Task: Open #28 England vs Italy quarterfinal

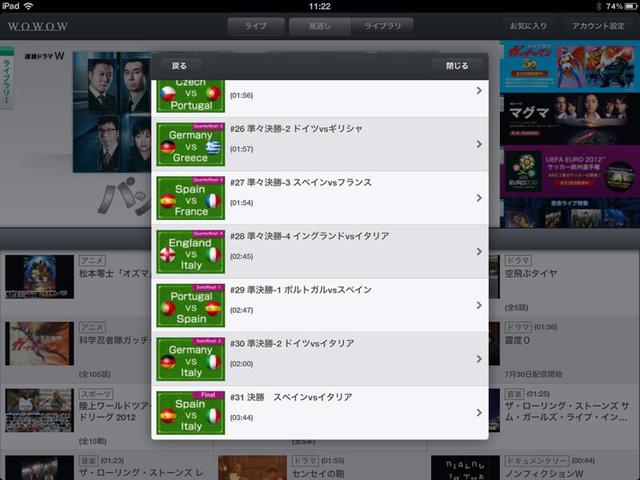Action: [320, 251]
